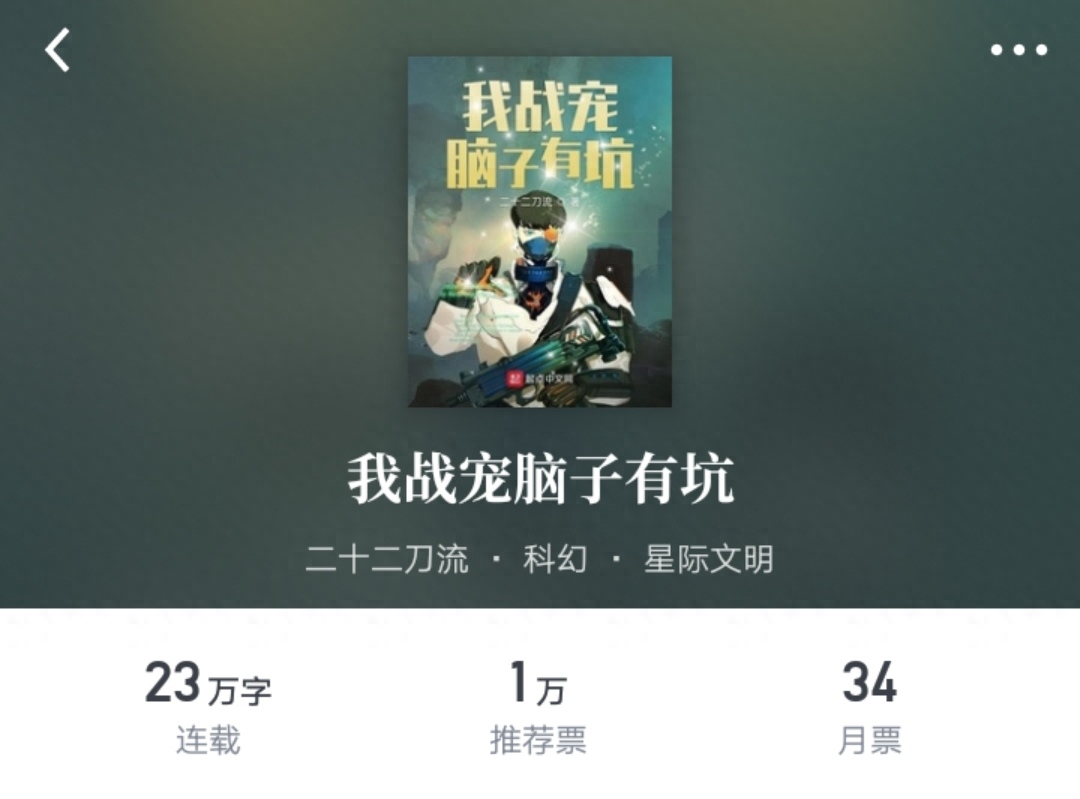Open the three-dot overflow menu
This screenshot has width=1080, height=799.
(x=1018, y=50)
